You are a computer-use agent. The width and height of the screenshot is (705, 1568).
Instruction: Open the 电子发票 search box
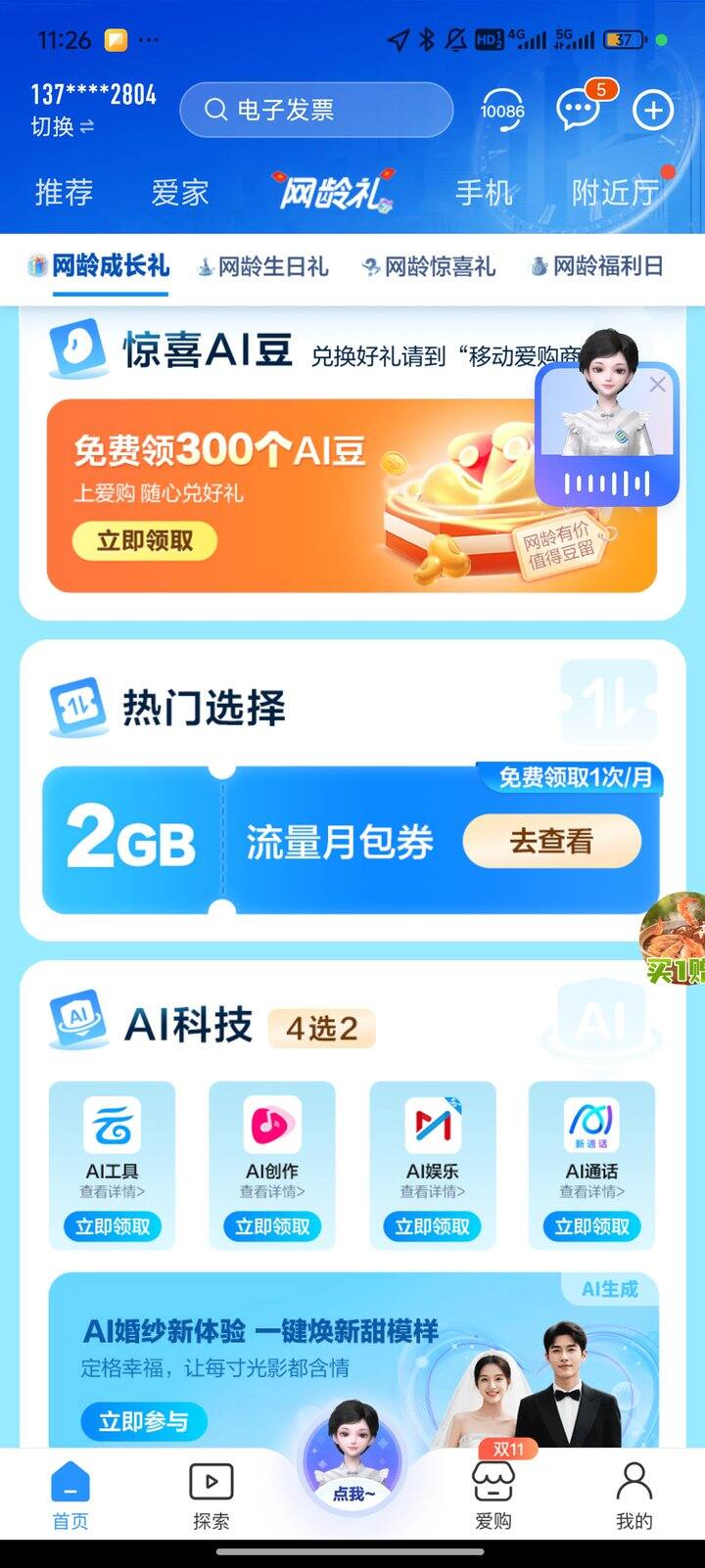[316, 110]
